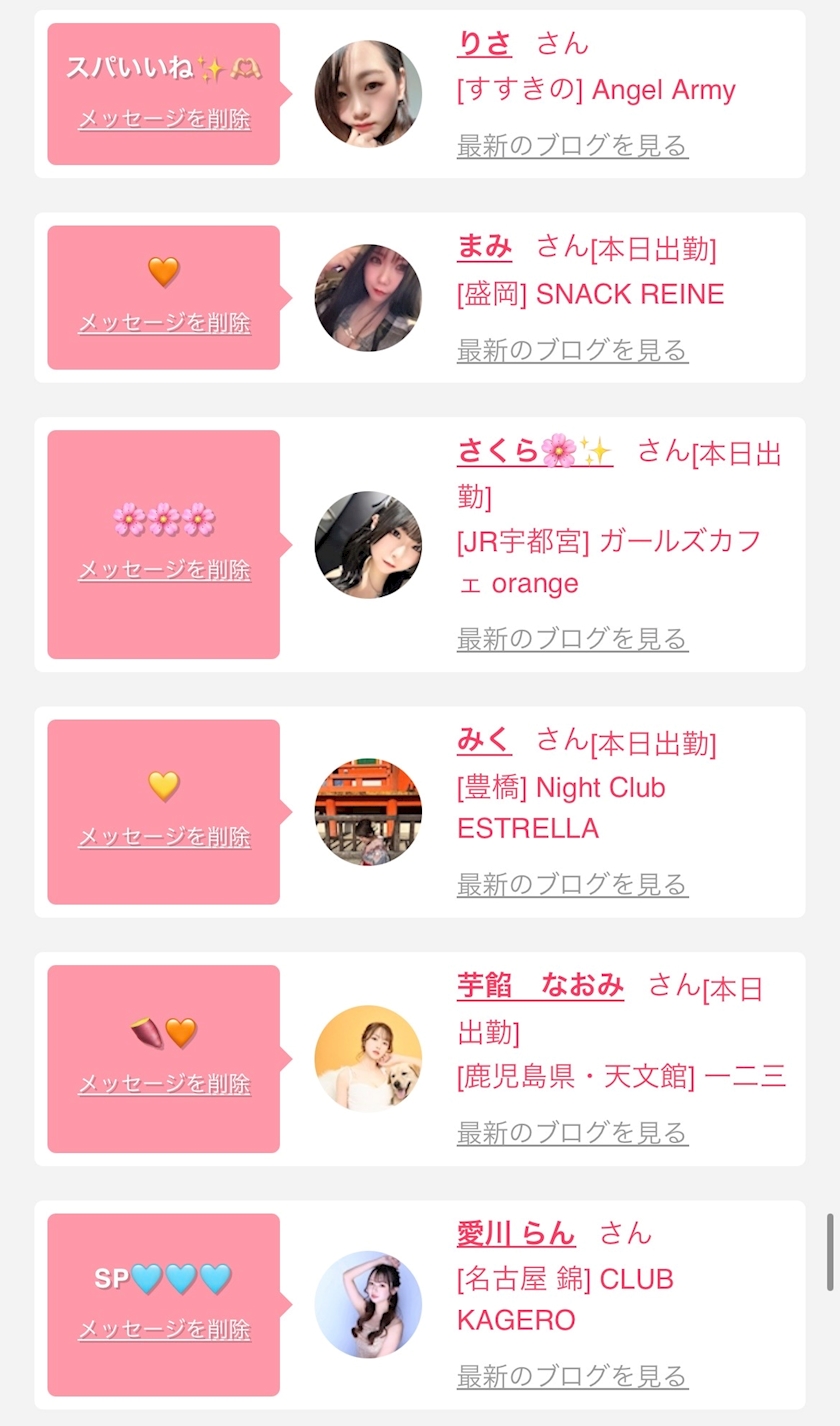The height and width of the screenshot is (1426, 840).
Task: View みく's latest blog
Action: point(572,884)
